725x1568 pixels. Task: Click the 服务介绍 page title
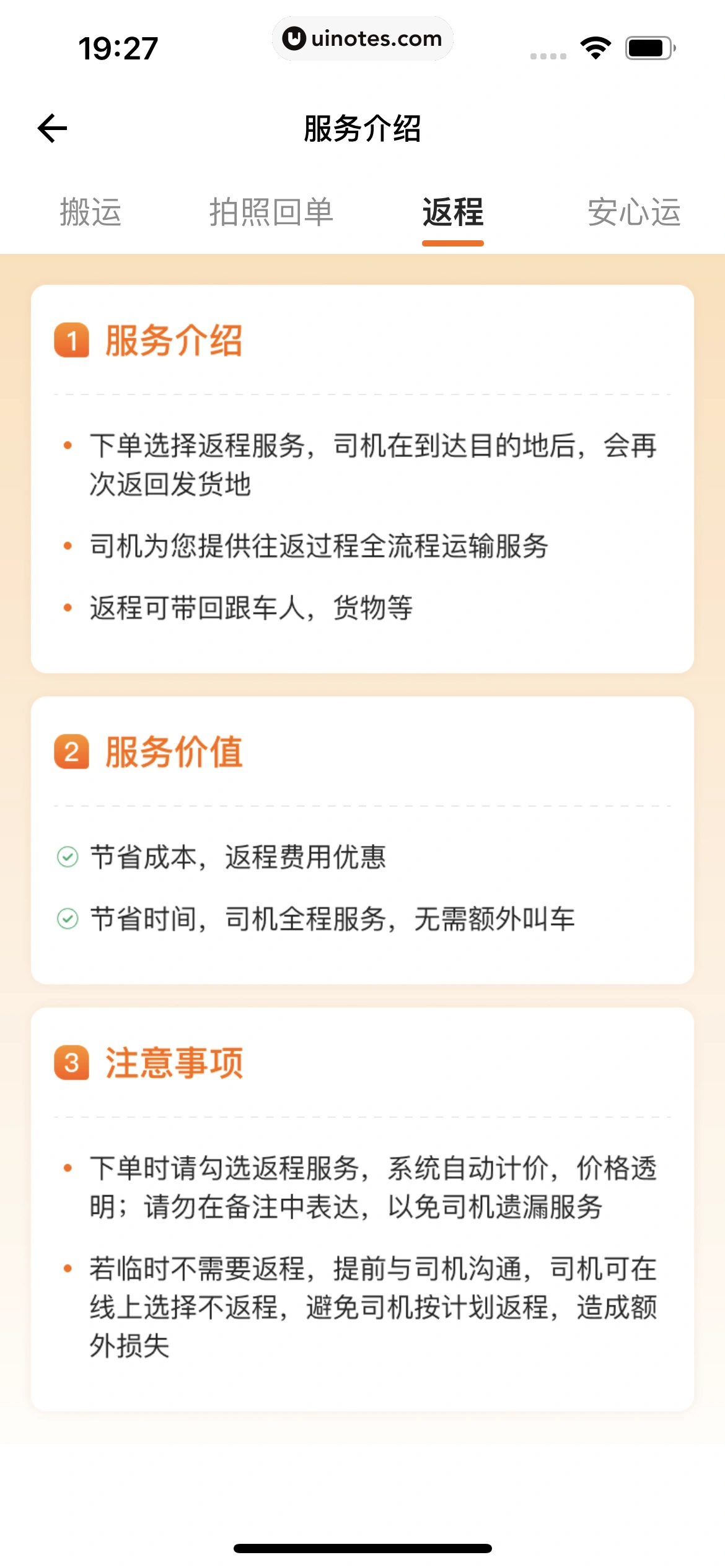(x=362, y=129)
